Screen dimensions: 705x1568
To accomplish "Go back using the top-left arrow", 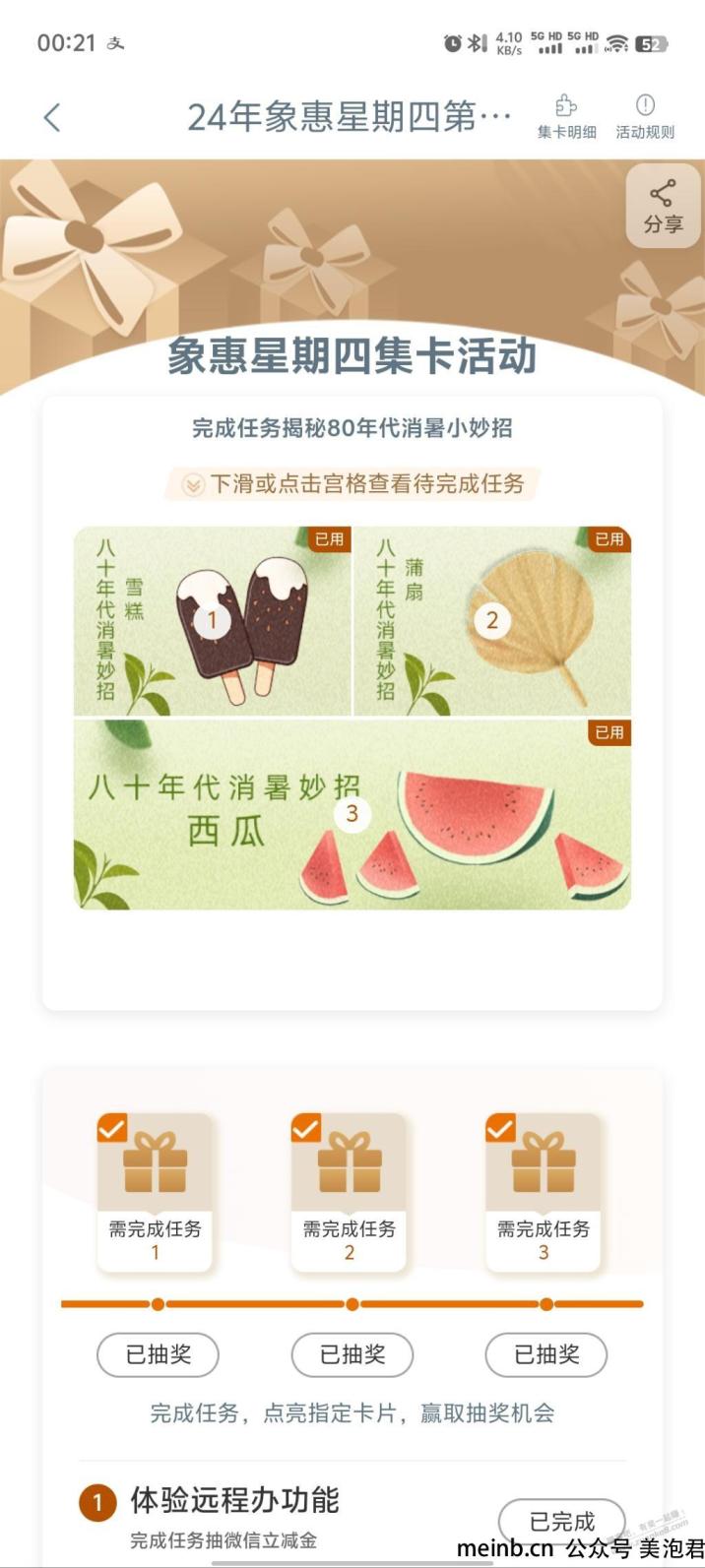I will pos(52,118).
